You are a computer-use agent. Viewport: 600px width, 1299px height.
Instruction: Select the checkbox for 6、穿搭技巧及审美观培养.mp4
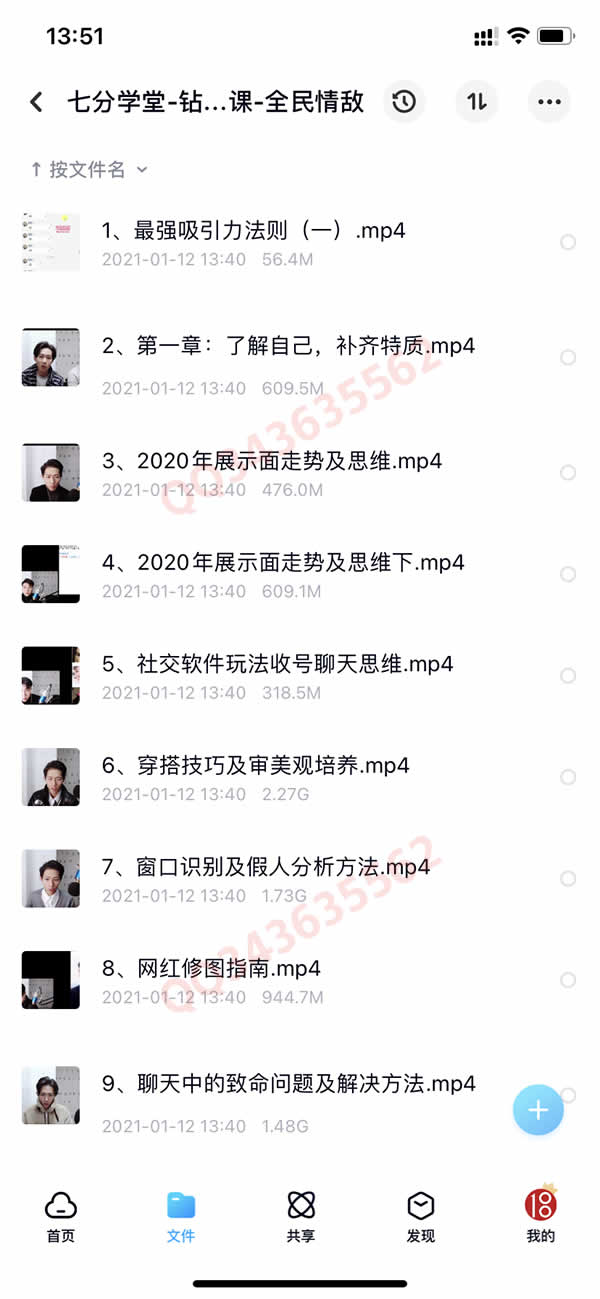click(568, 777)
